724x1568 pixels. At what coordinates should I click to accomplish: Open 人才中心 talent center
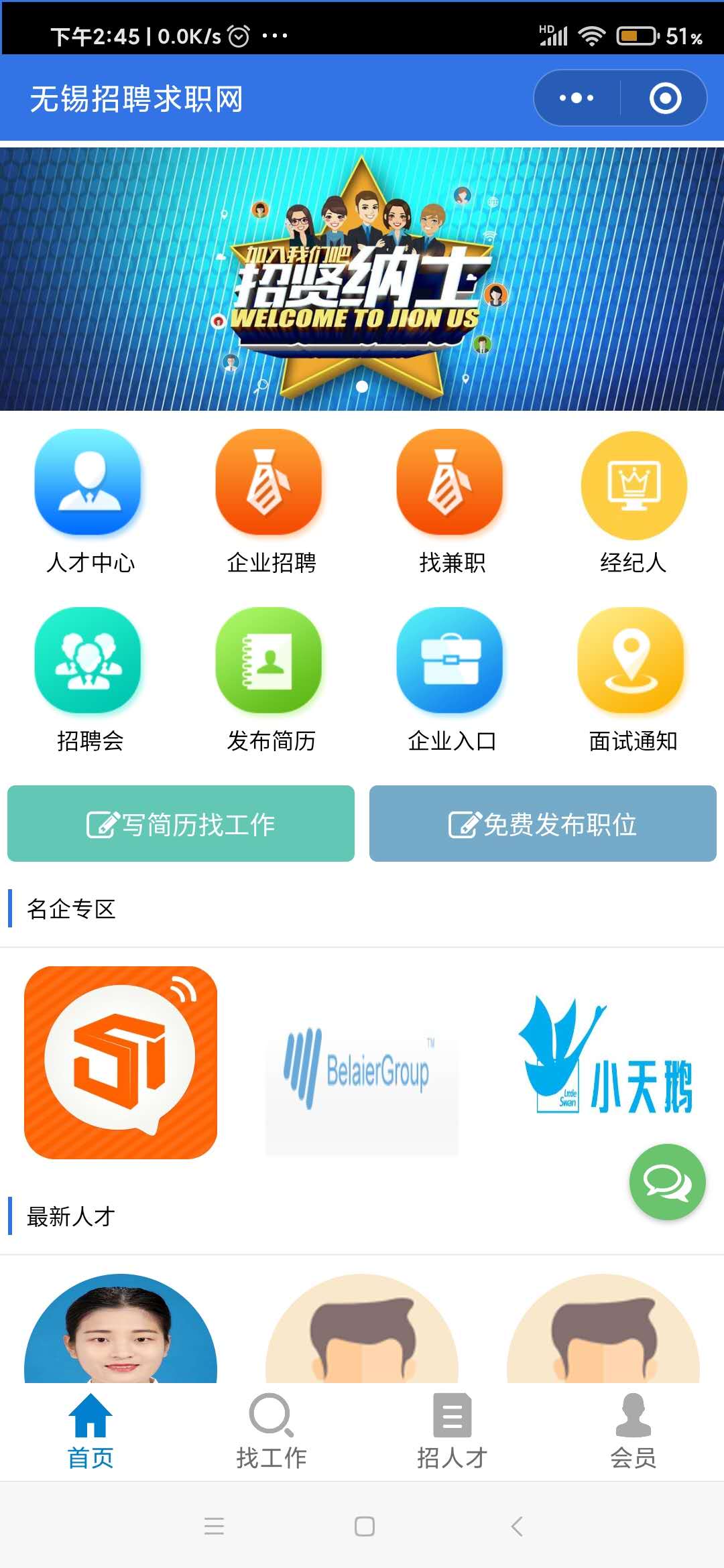click(x=88, y=503)
